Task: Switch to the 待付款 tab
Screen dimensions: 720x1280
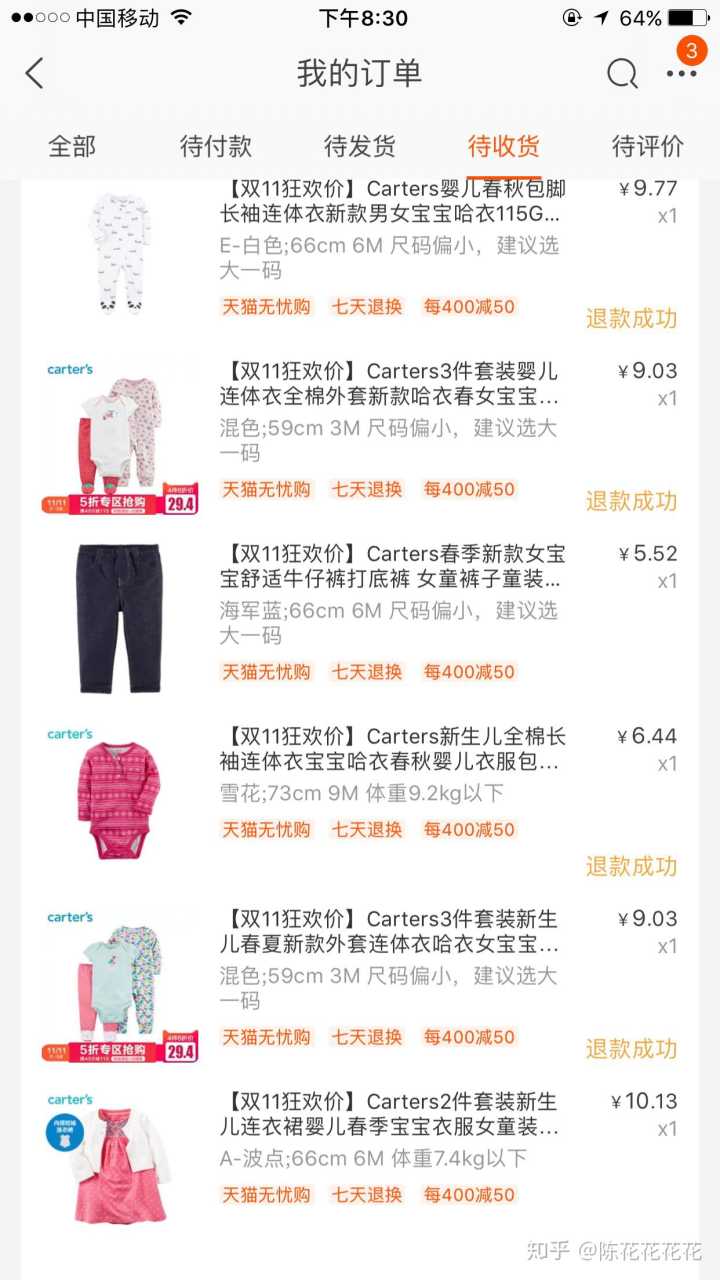Action: click(x=216, y=146)
